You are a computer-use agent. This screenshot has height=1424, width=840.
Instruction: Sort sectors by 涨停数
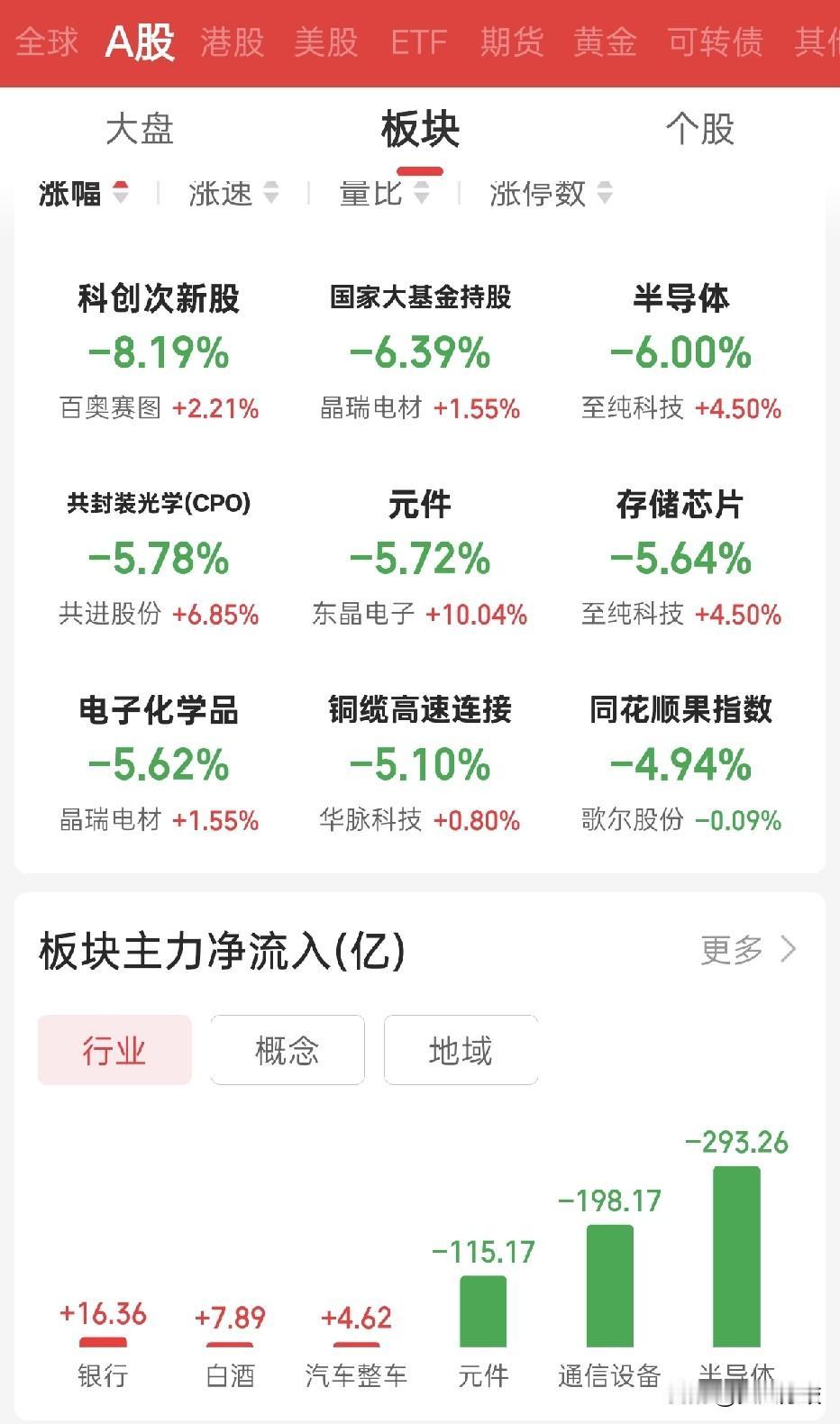pyautogui.click(x=551, y=193)
